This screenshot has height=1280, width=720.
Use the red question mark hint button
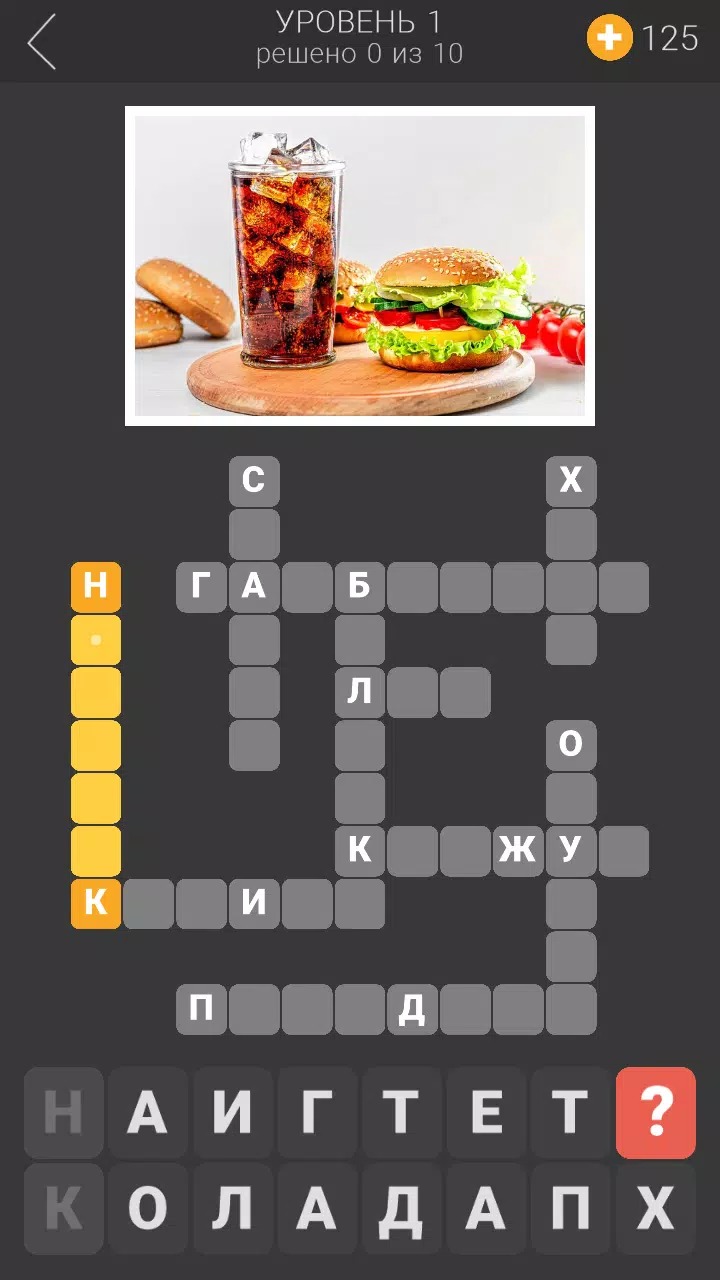(656, 1113)
